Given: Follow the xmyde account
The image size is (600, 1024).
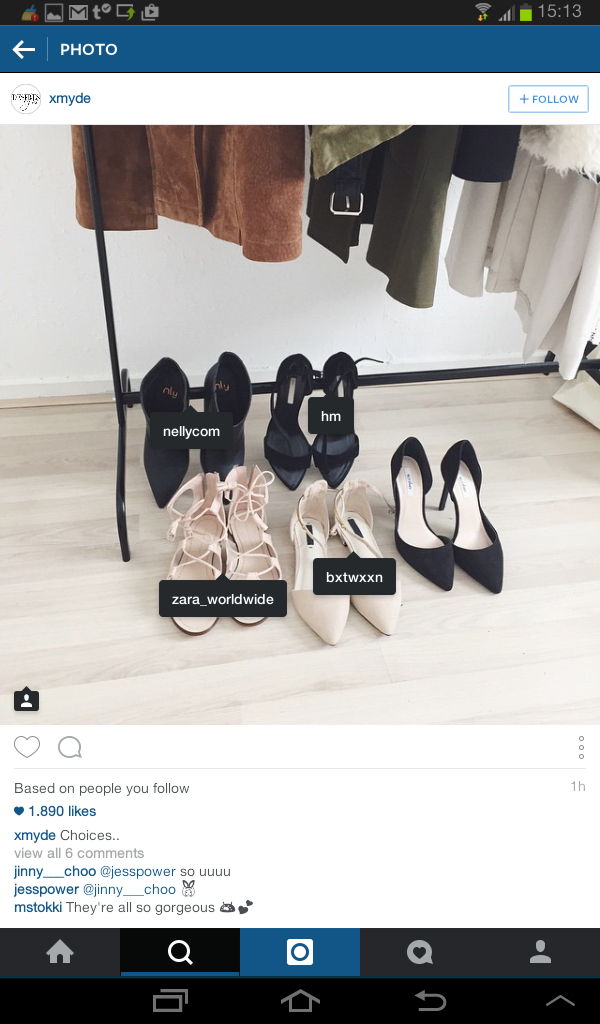Looking at the screenshot, I should pos(548,99).
